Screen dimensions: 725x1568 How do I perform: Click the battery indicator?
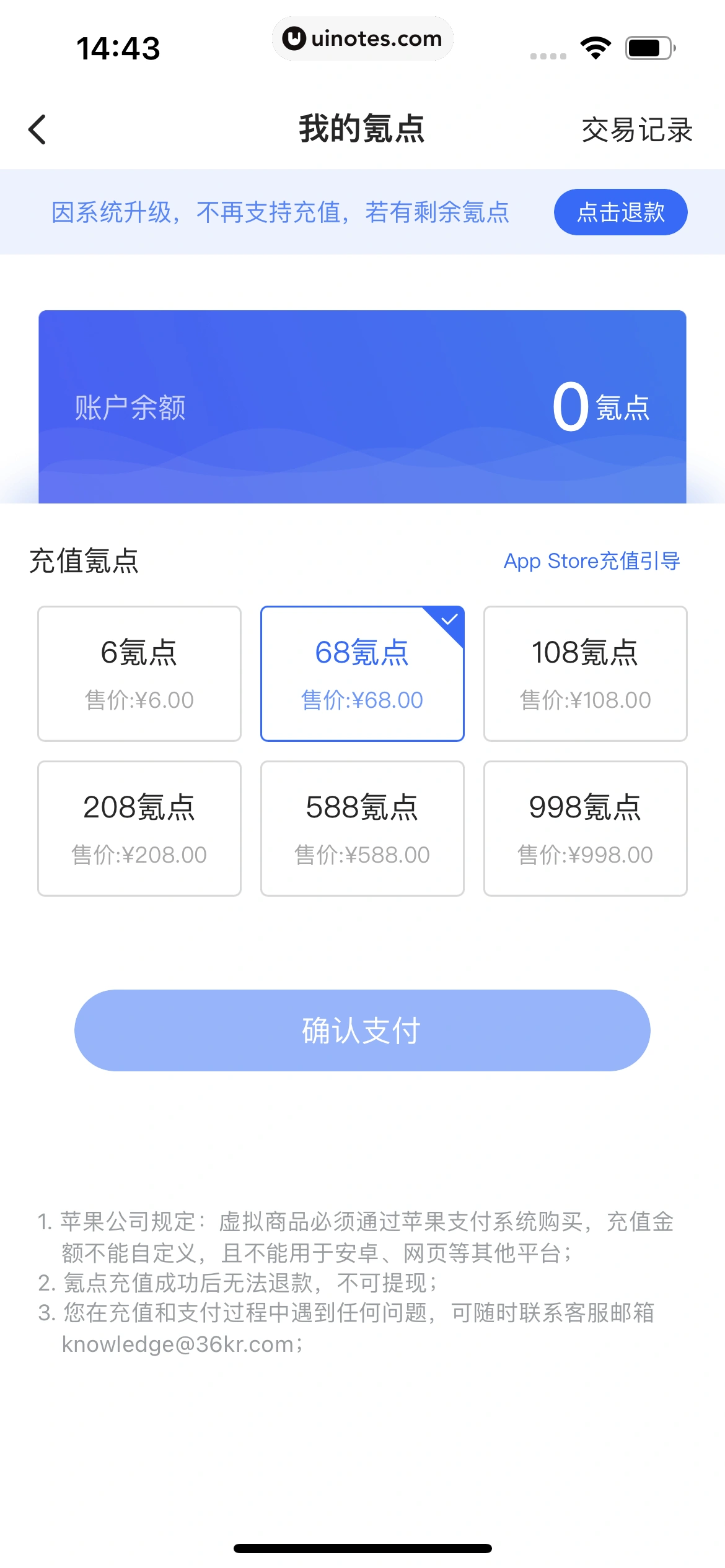646,46
